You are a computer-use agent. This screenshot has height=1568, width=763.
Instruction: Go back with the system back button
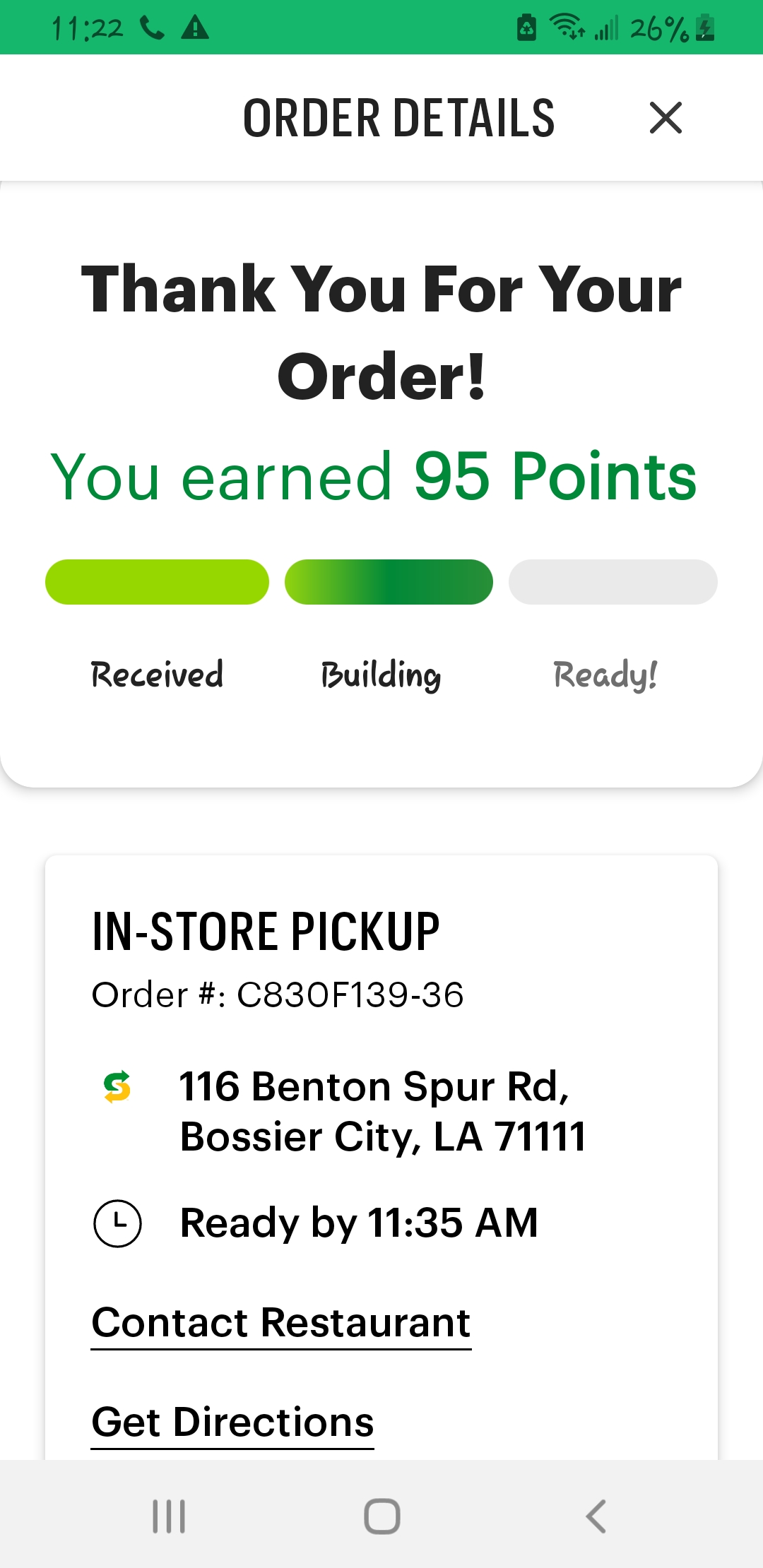(x=596, y=1516)
